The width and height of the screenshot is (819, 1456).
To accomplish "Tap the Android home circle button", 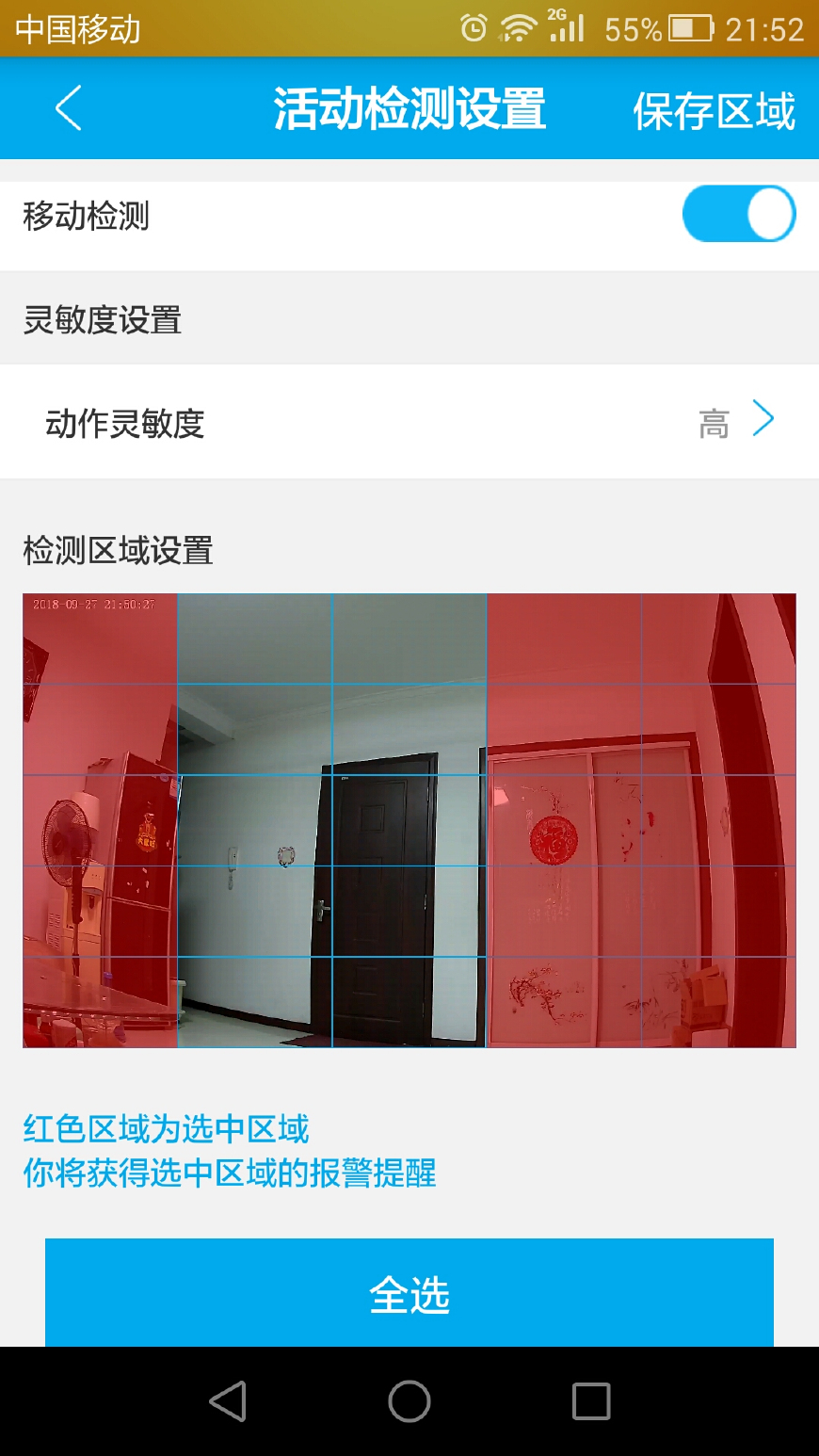I will (409, 1400).
